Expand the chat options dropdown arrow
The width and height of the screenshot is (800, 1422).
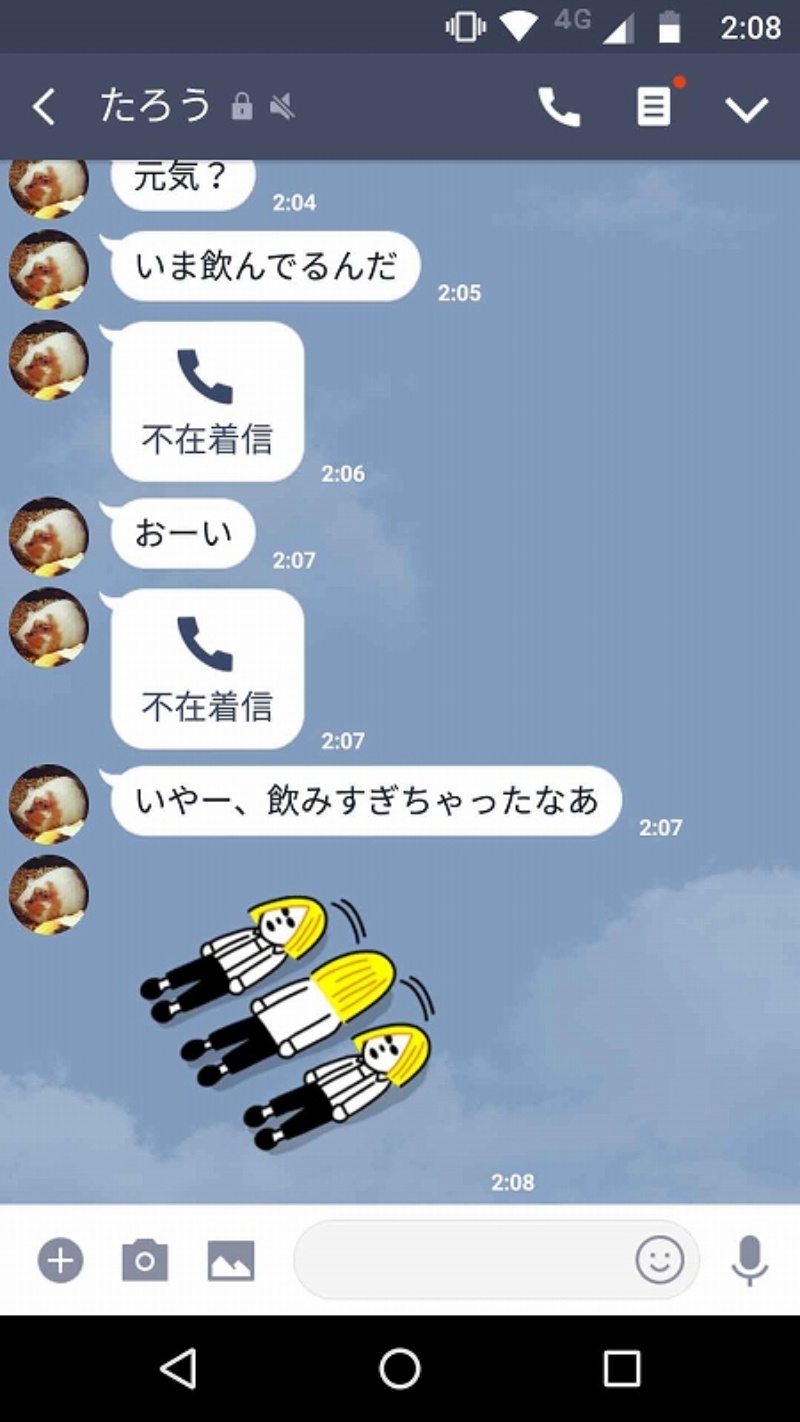(746, 108)
